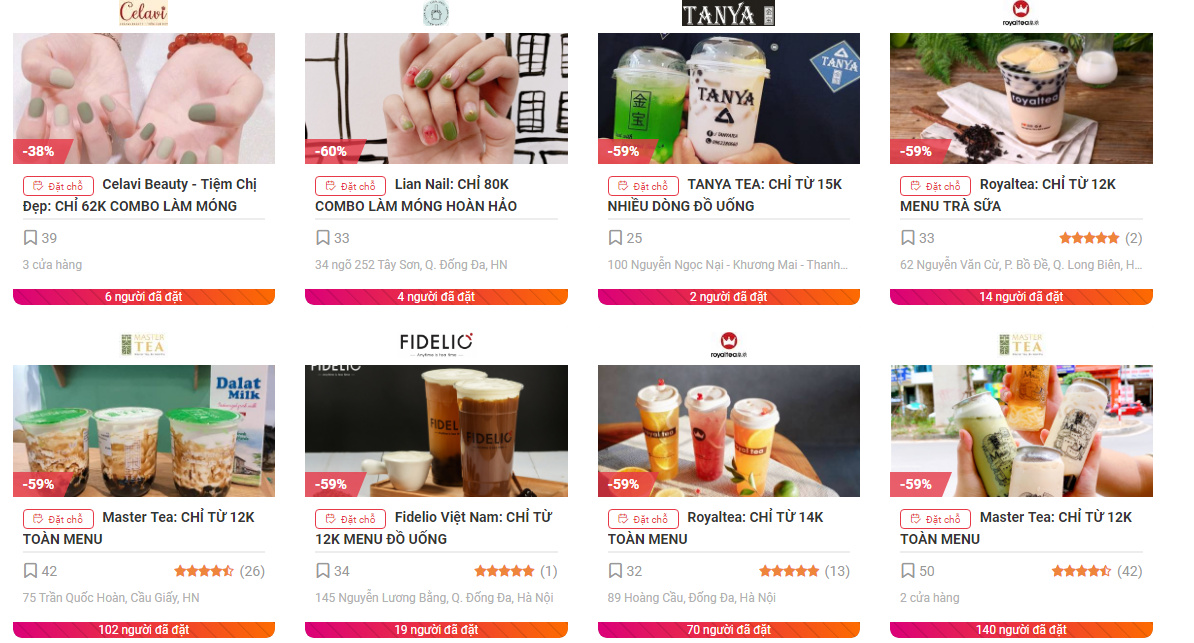Save the Master Tea deal with 2 cửa hàng

(907, 571)
